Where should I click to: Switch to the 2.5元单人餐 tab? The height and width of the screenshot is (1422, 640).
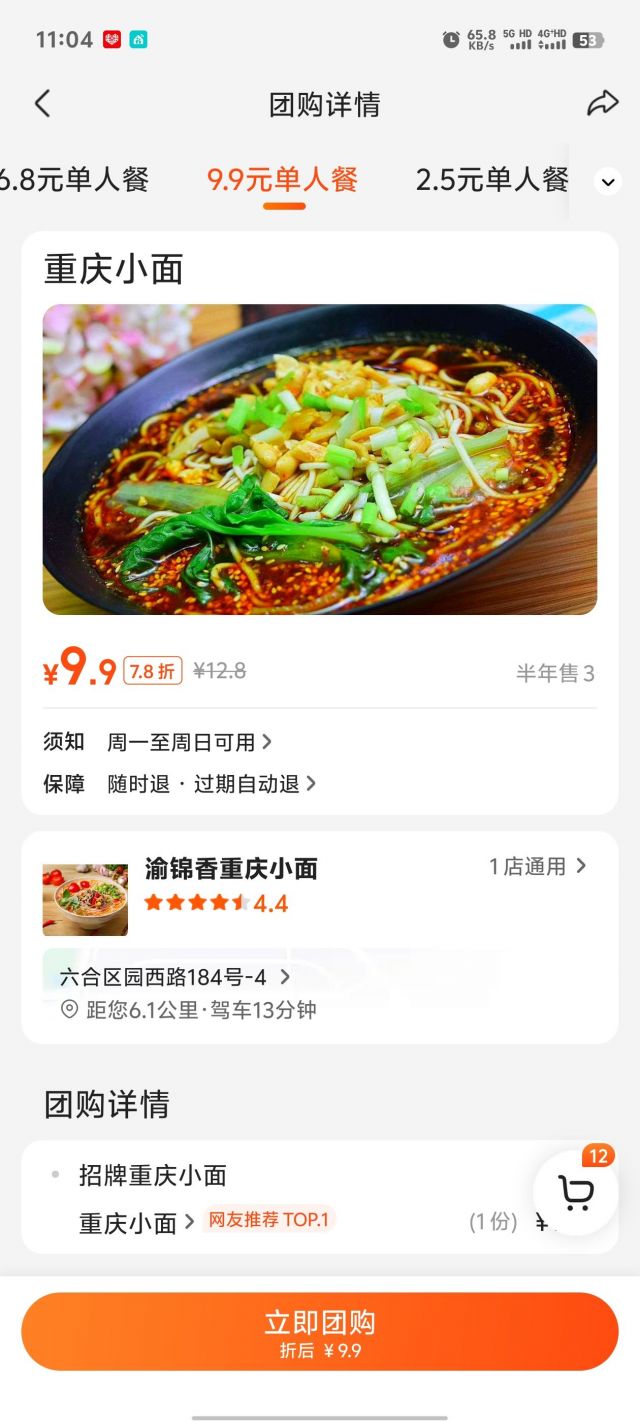(x=492, y=180)
